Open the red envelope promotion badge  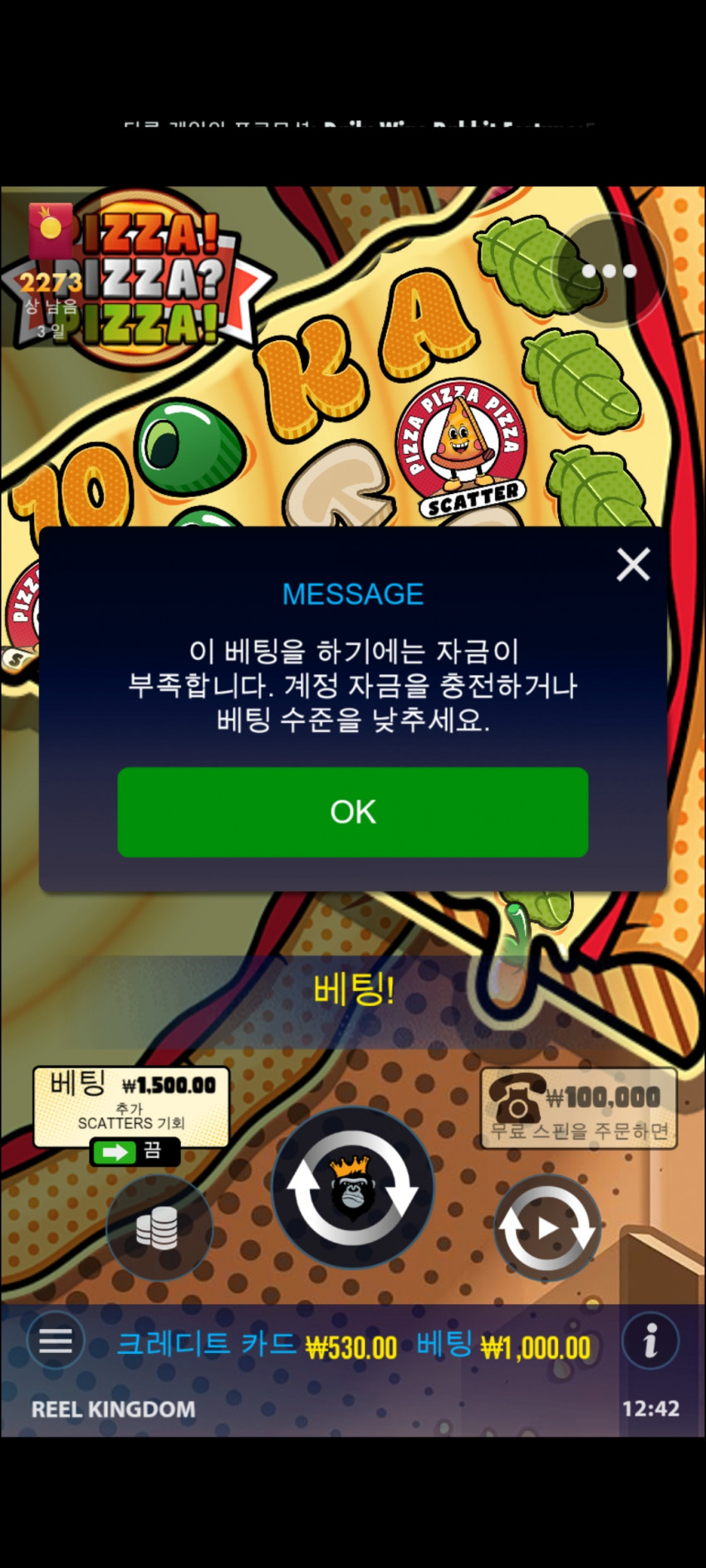50,230
